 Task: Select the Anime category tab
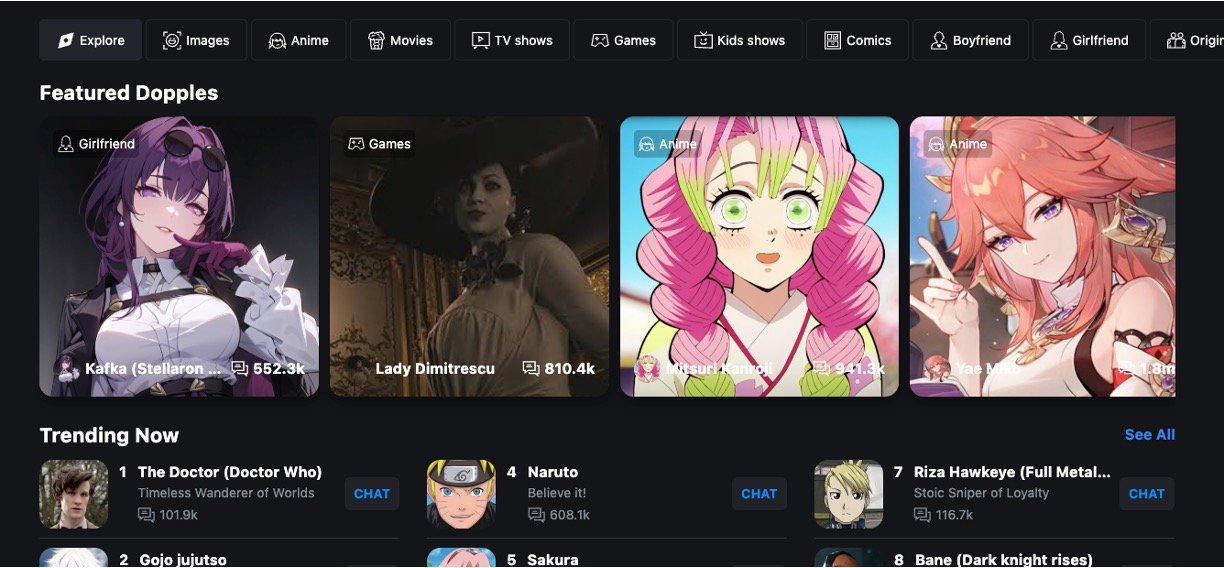point(298,40)
